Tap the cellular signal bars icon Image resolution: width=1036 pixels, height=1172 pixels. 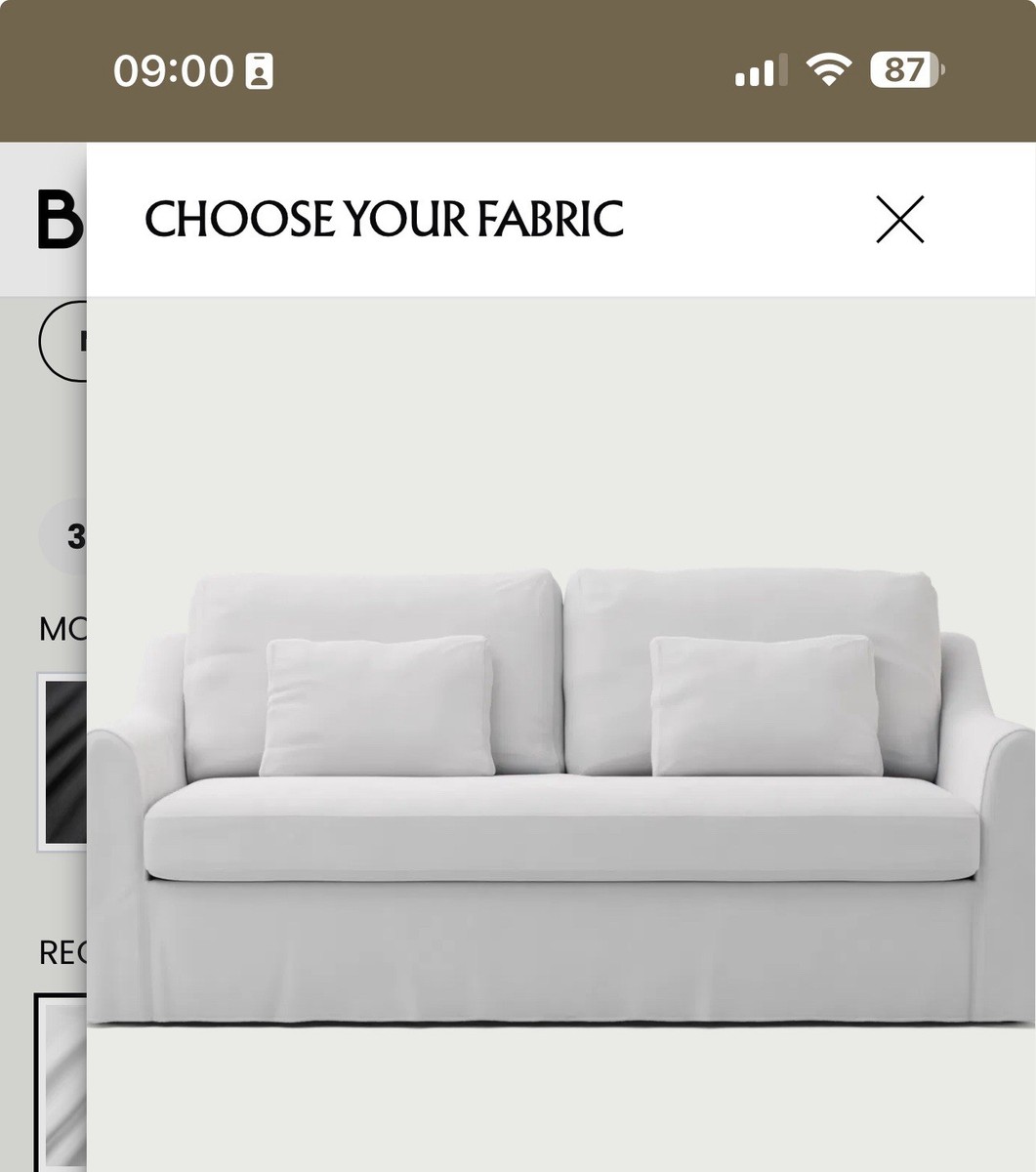(x=759, y=71)
